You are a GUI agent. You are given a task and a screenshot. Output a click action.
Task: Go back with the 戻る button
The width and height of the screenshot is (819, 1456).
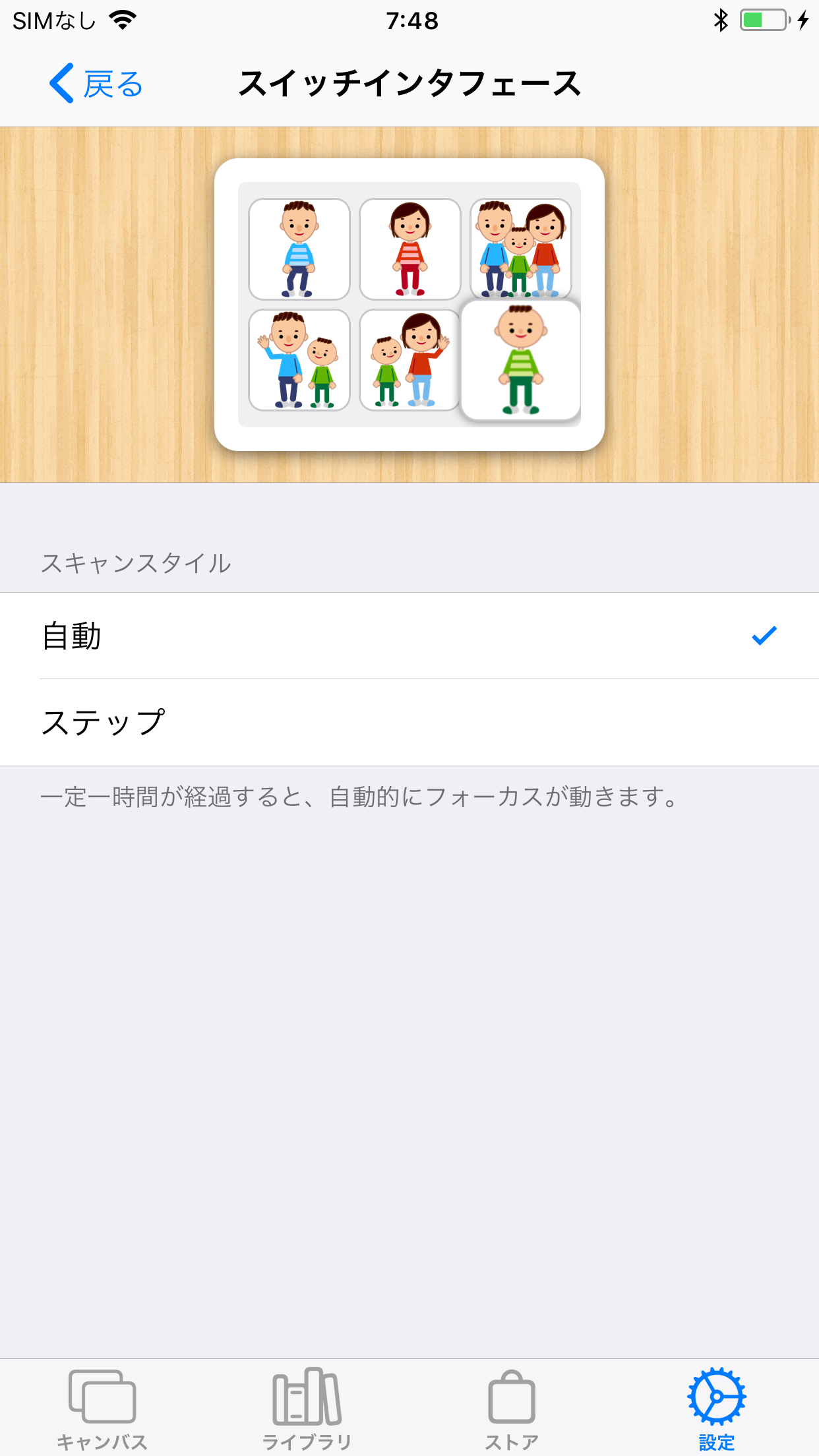96,84
